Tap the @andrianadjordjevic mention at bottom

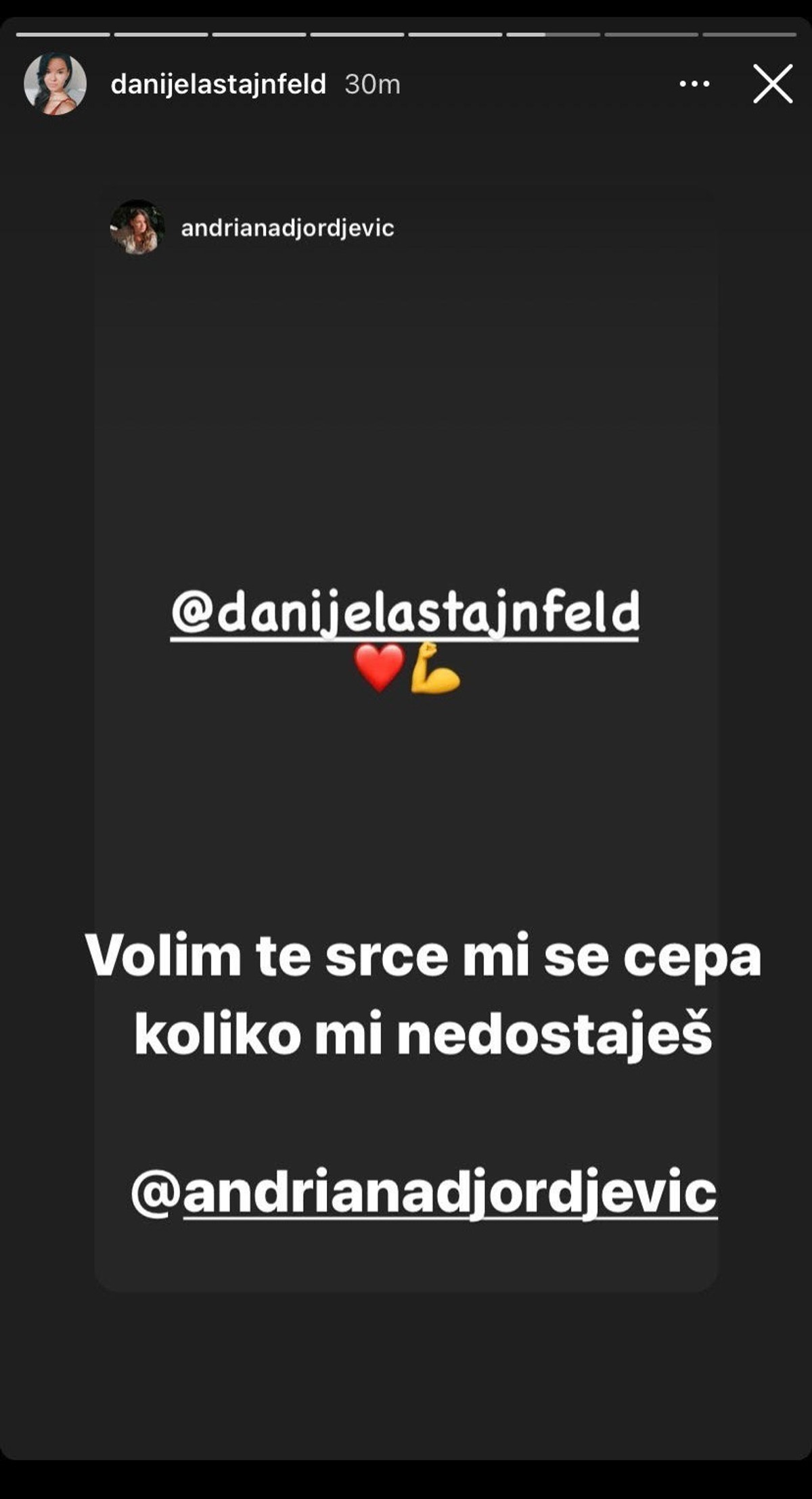[x=424, y=1193]
